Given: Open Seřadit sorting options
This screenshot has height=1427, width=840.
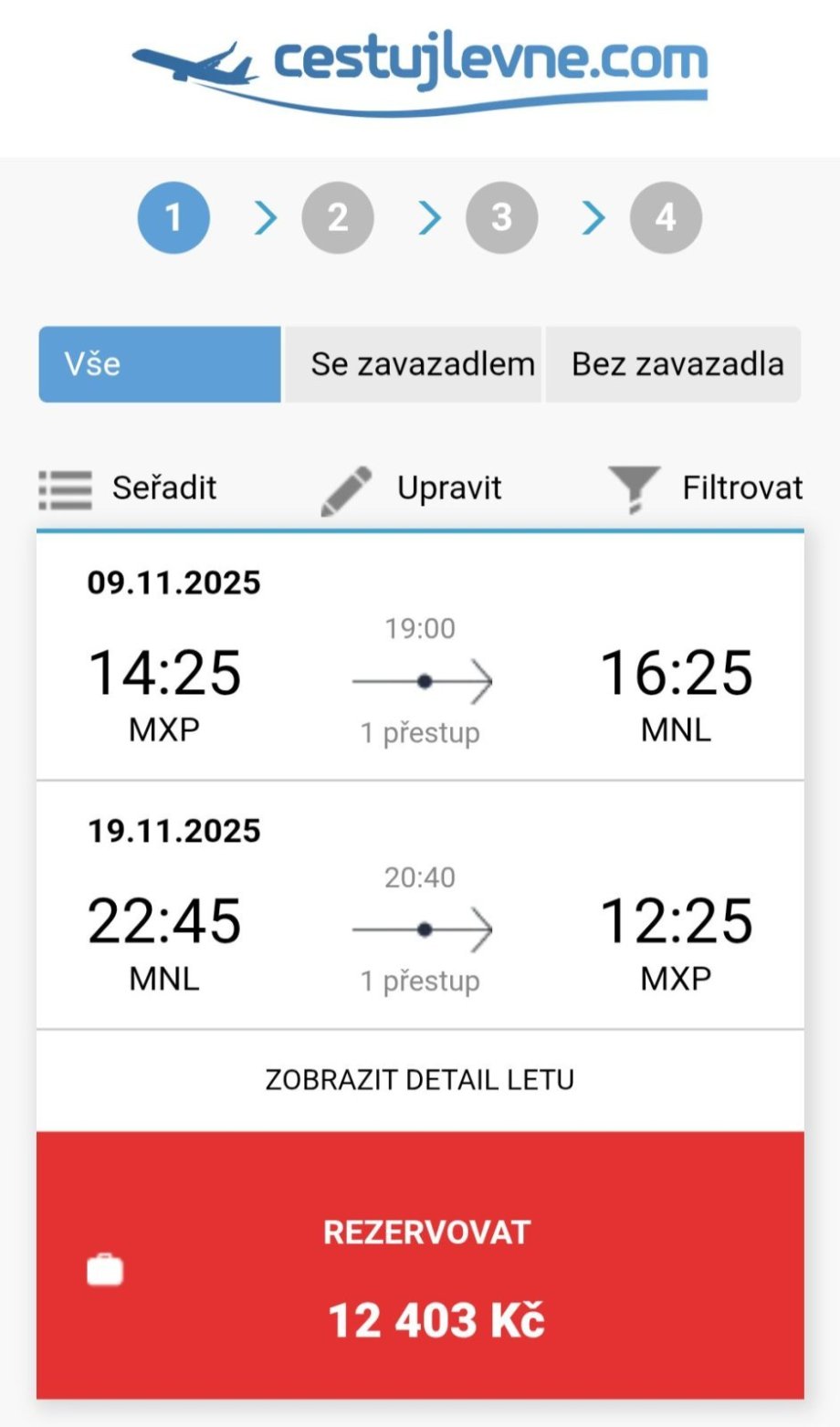Looking at the screenshot, I should tap(128, 488).
